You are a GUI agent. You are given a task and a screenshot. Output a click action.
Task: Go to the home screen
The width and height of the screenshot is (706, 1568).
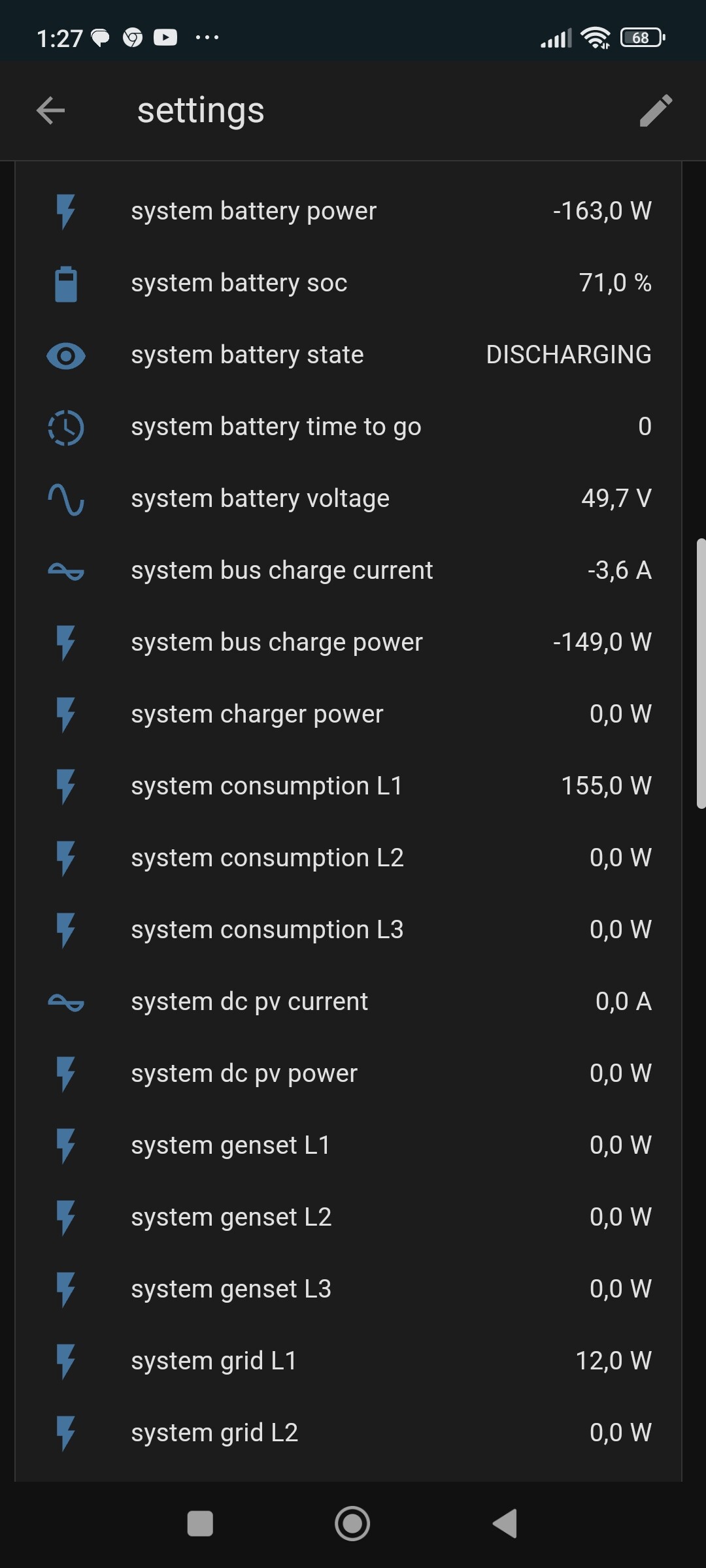[x=352, y=1524]
